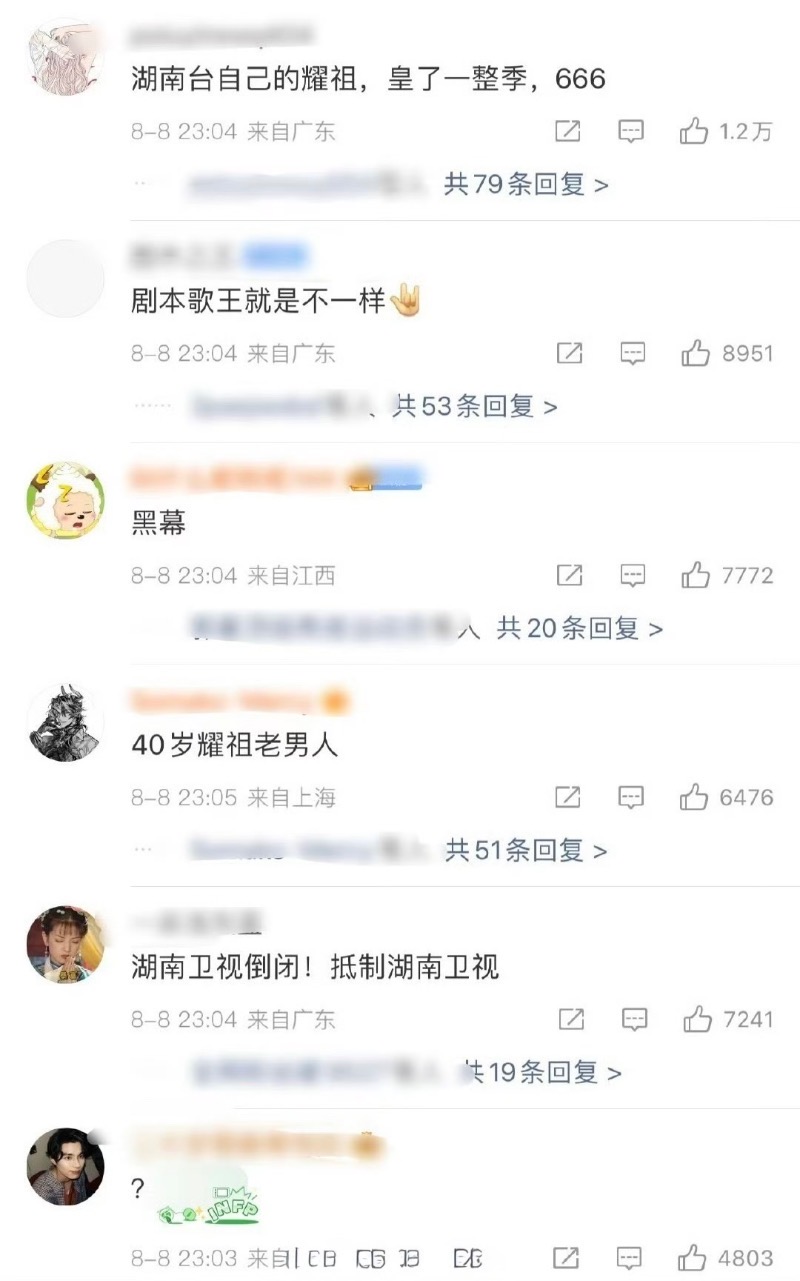Like the '湖南卫视倒闭！抵制湖南卫视' comment
The width and height of the screenshot is (800, 1281).
click(696, 1019)
